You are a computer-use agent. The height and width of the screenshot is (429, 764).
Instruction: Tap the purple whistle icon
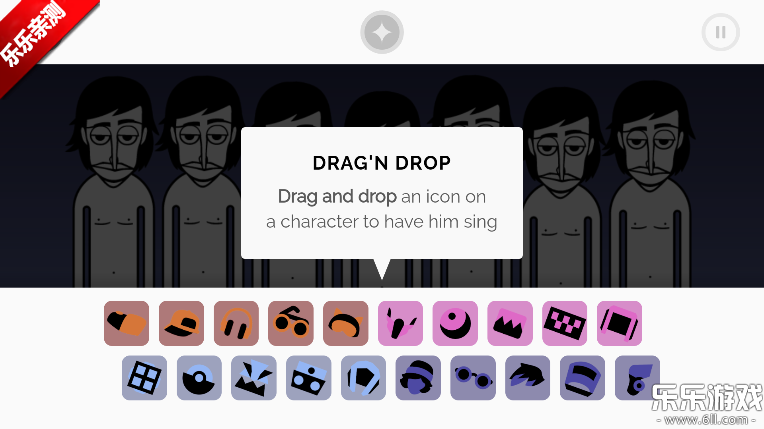click(637, 378)
